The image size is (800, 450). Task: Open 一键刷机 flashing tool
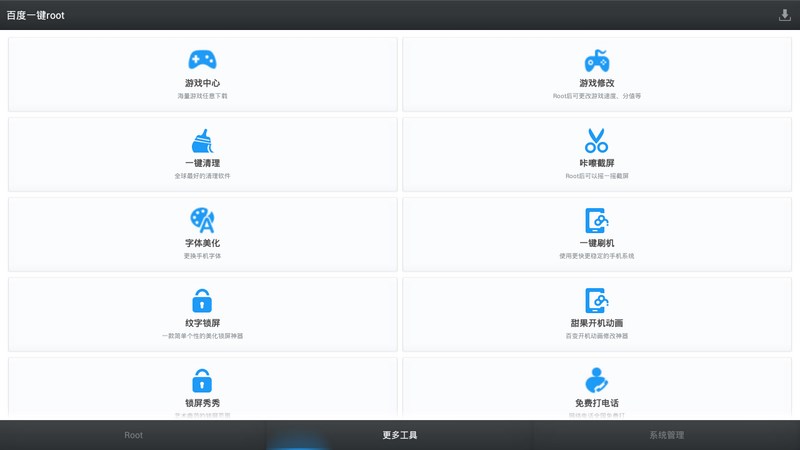pyautogui.click(x=597, y=233)
